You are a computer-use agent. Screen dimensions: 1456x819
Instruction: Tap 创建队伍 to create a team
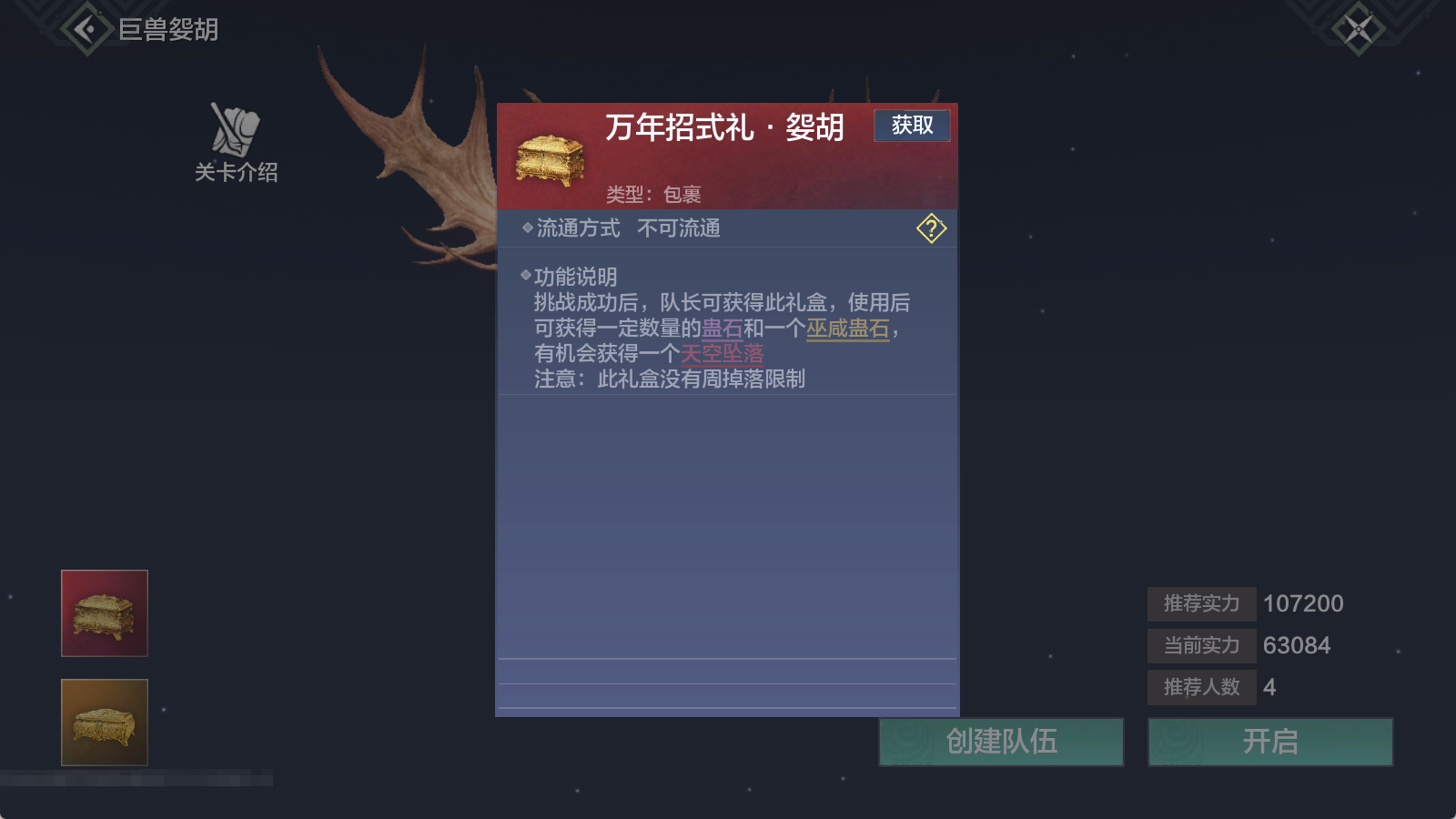click(1001, 742)
